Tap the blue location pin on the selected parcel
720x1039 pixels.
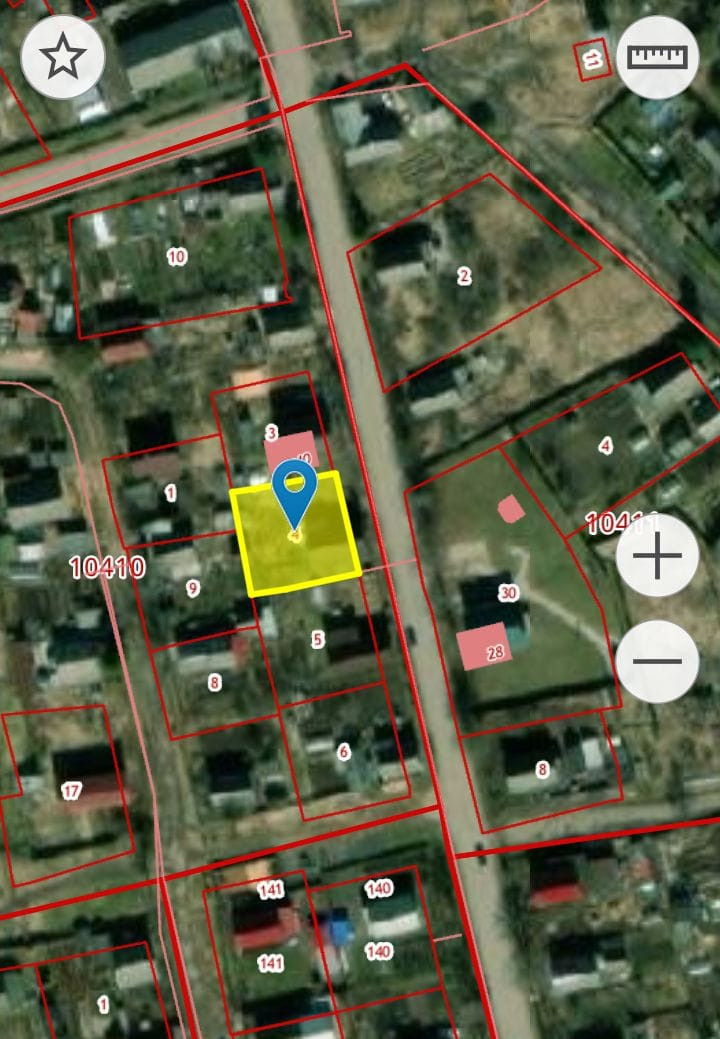(294, 492)
